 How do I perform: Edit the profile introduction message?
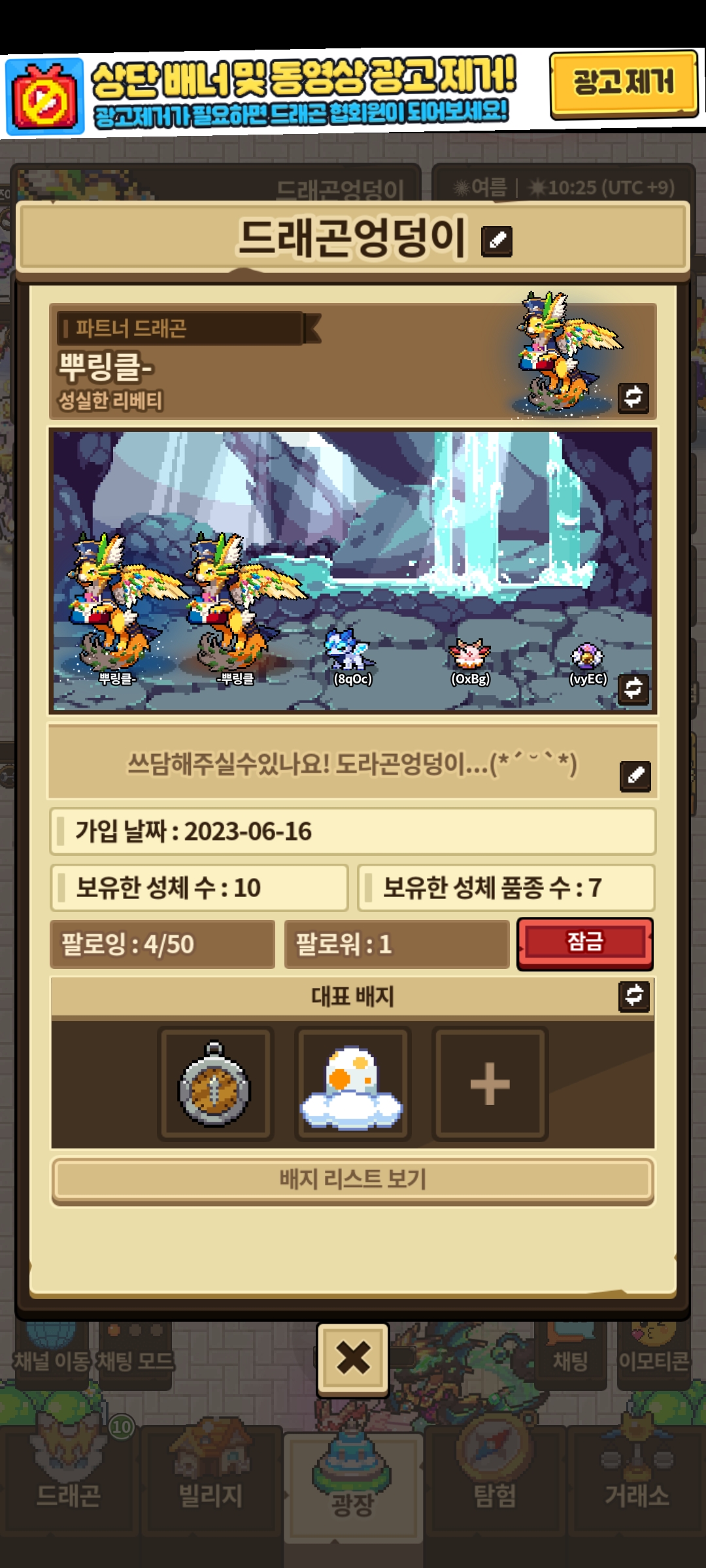tap(635, 776)
